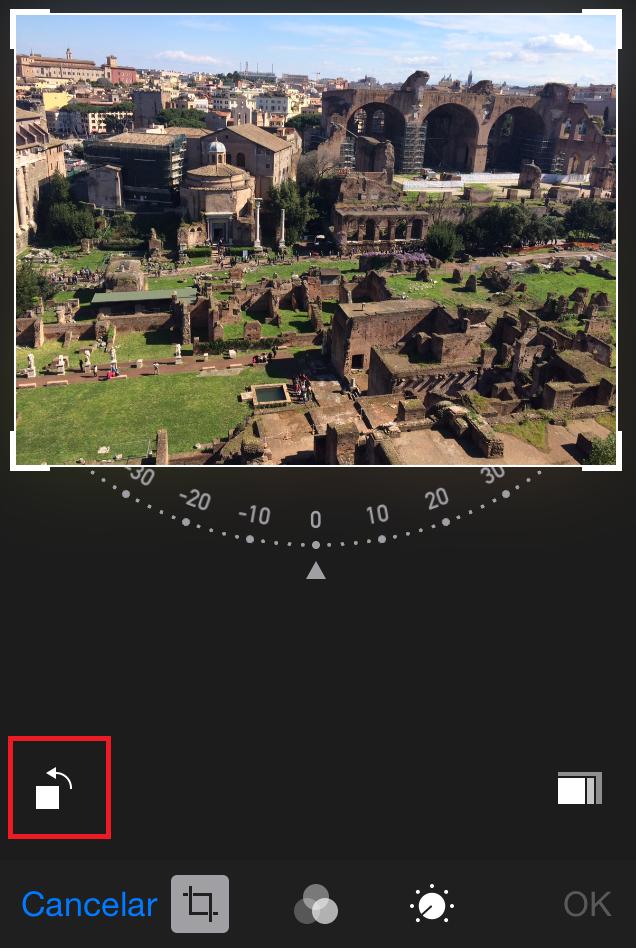Select the crop tool
The image size is (636, 948).
click(200, 904)
